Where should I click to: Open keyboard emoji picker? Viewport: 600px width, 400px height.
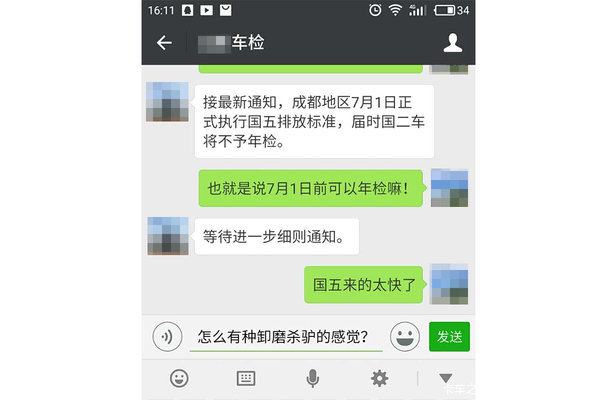coord(179,378)
